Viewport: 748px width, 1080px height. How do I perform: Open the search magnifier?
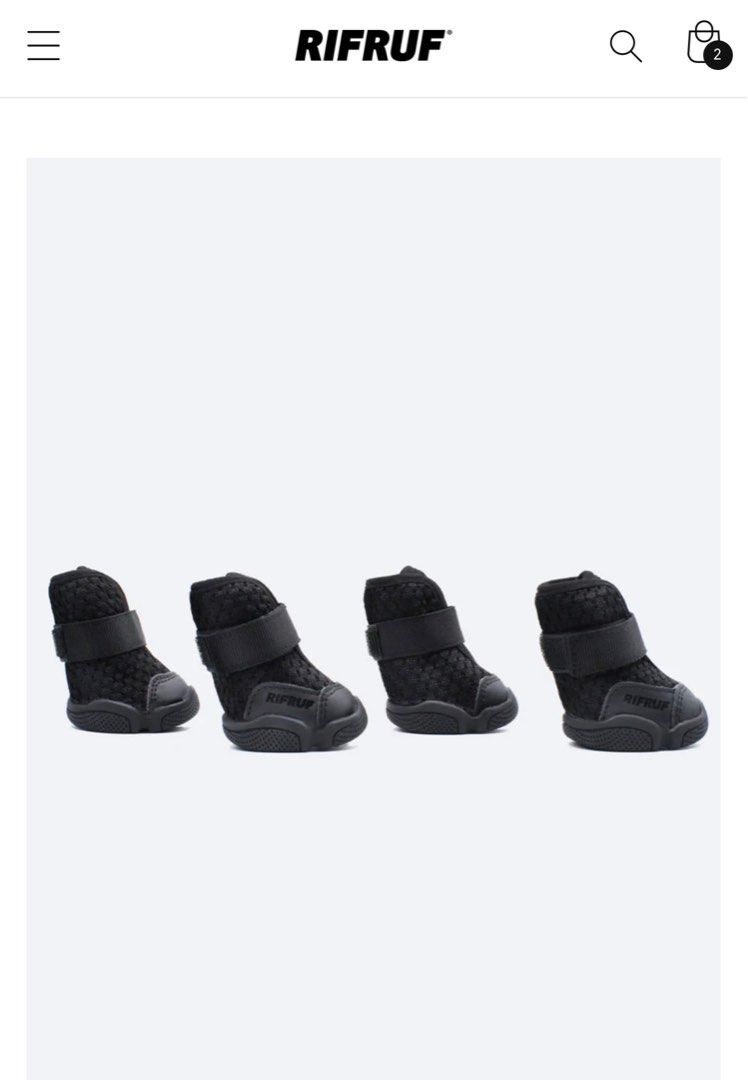pyautogui.click(x=625, y=46)
